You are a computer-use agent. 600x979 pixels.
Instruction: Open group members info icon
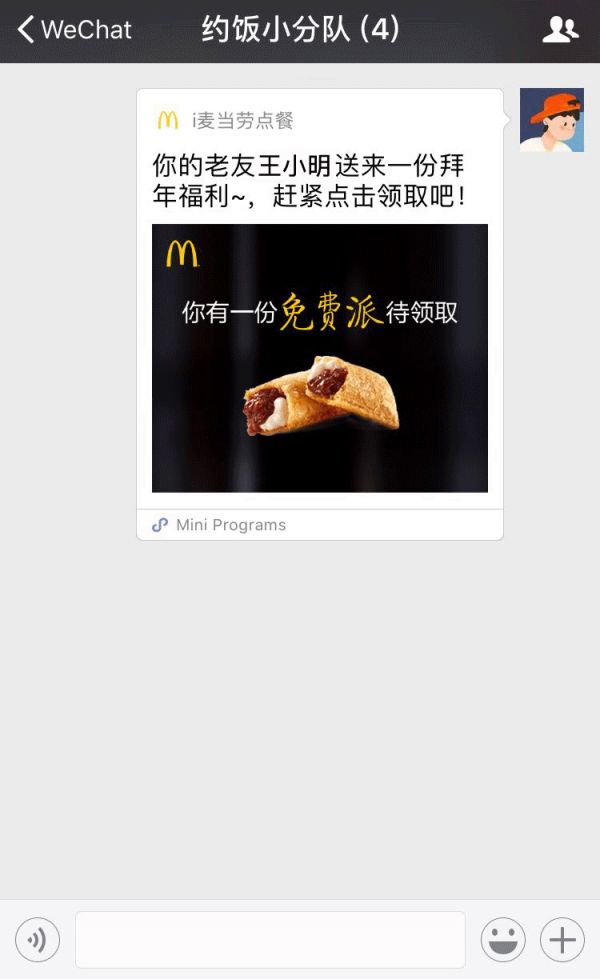[560, 29]
